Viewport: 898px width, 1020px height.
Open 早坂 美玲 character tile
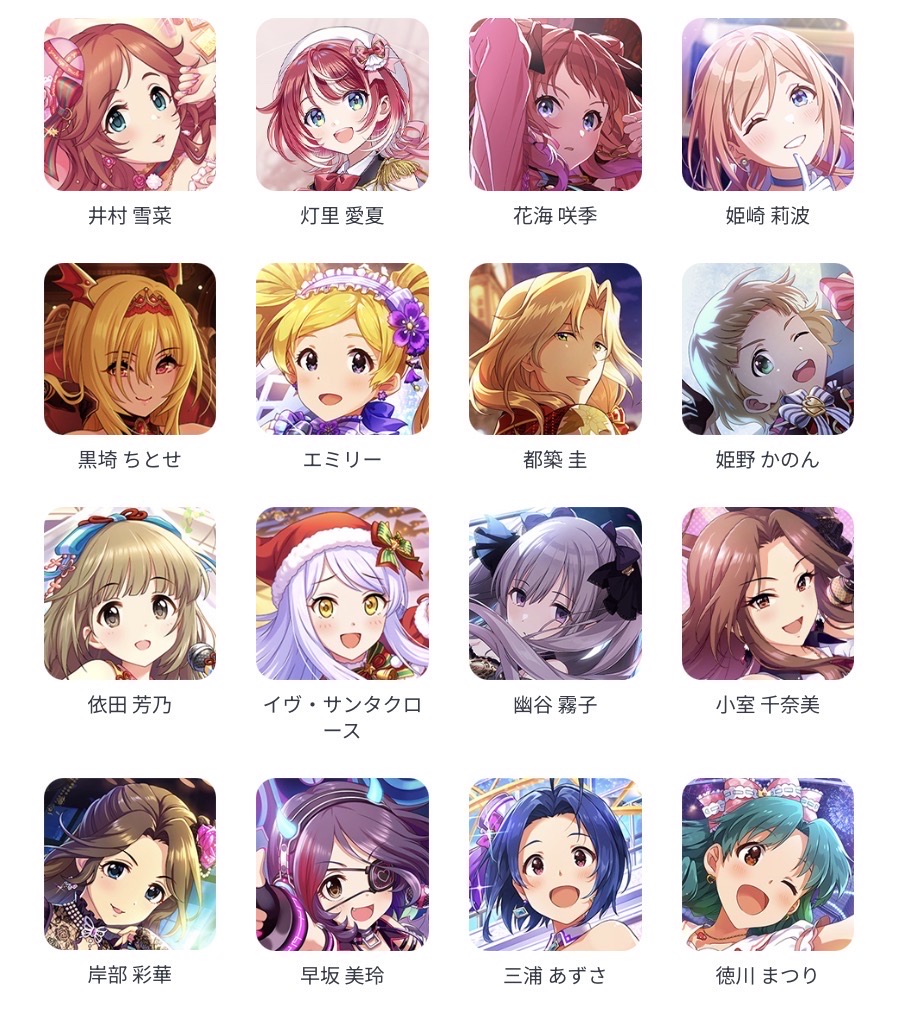(x=342, y=864)
